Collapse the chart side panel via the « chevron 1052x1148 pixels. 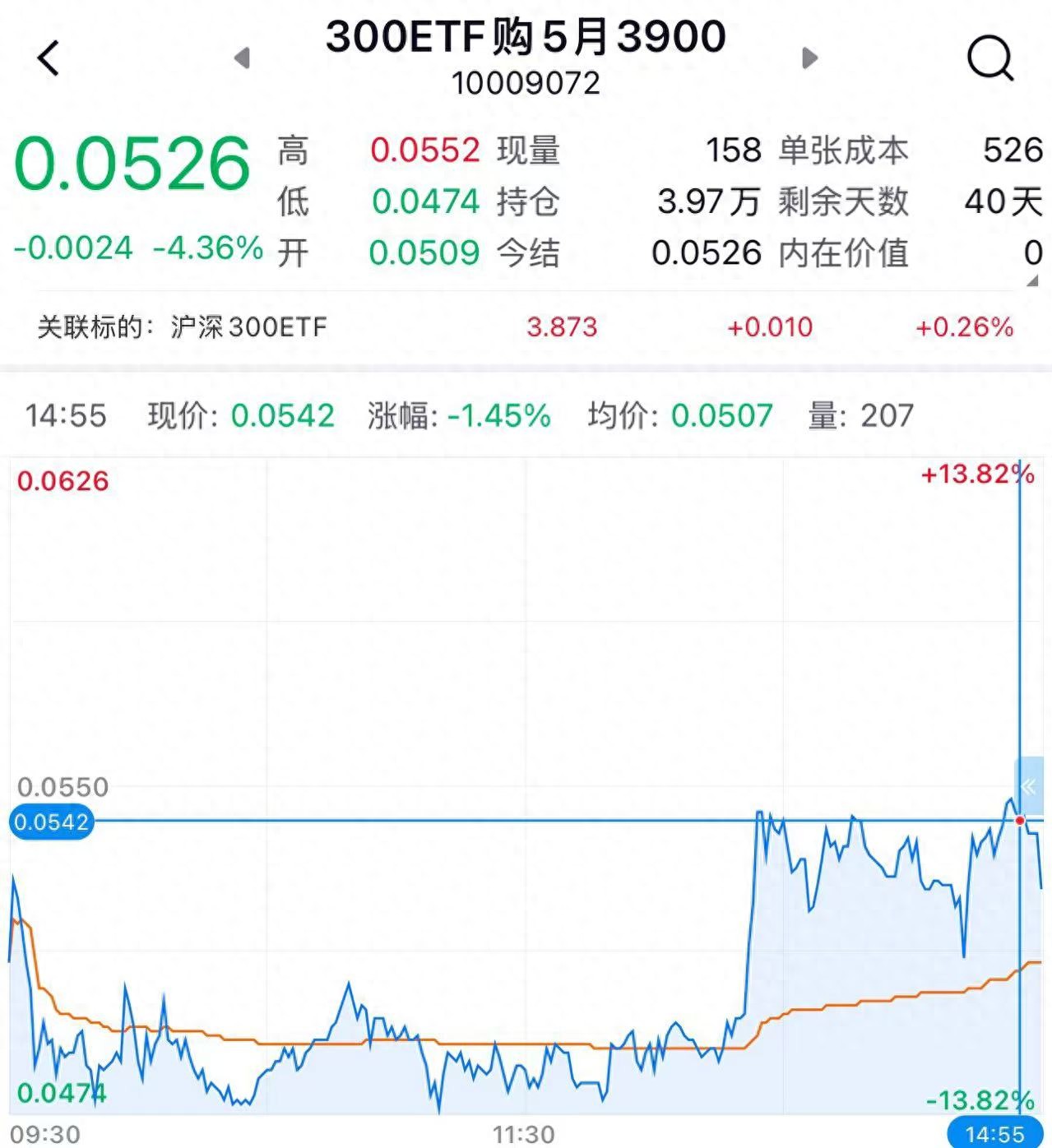pyautogui.click(x=1028, y=786)
